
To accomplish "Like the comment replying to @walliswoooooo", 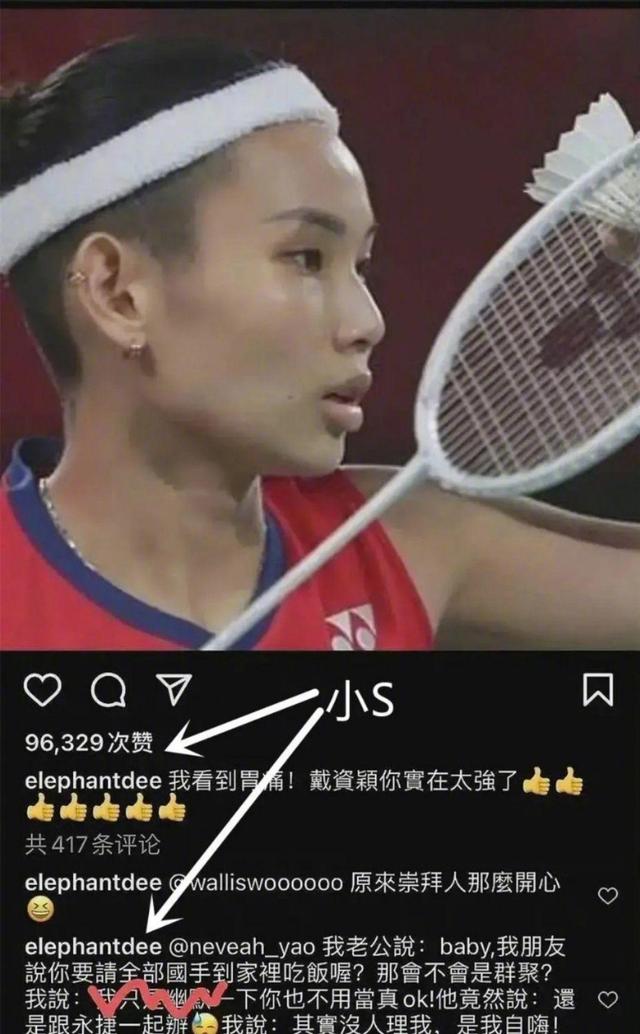I will [x=607, y=896].
